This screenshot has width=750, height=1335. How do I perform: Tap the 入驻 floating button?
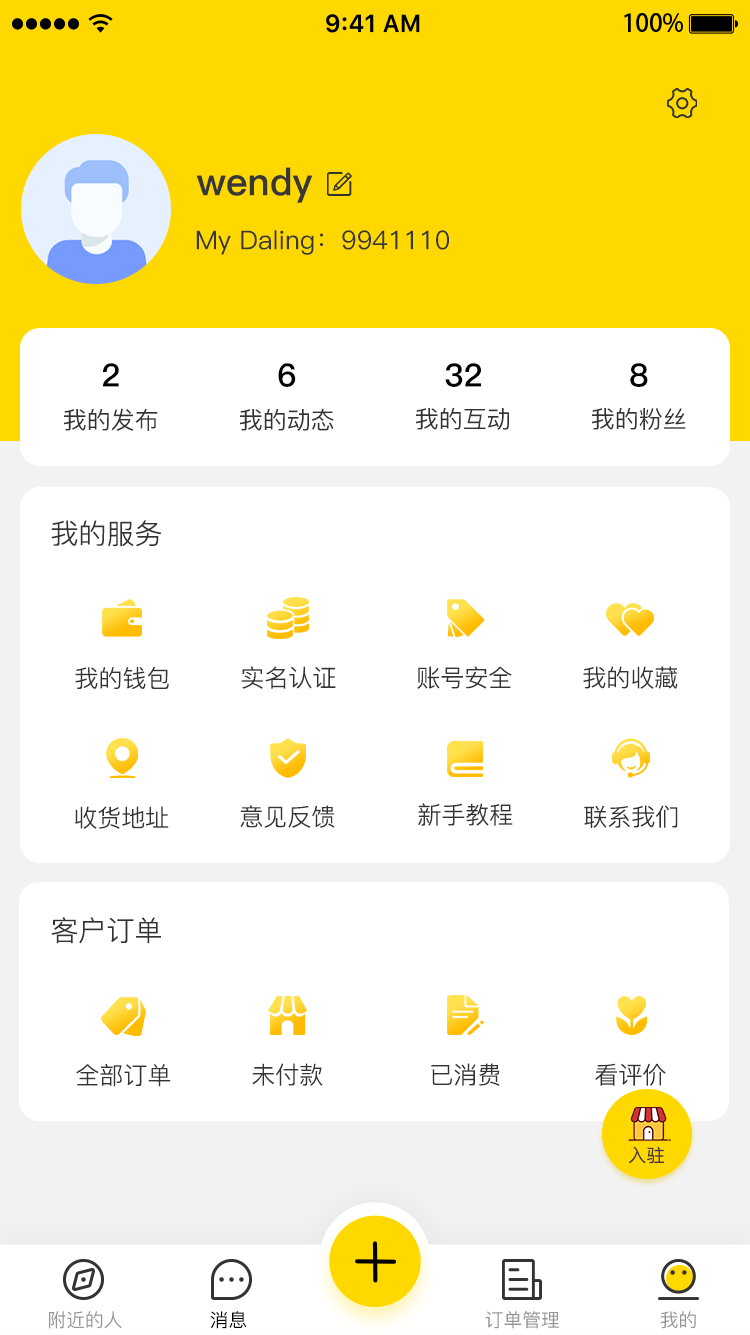(647, 1134)
